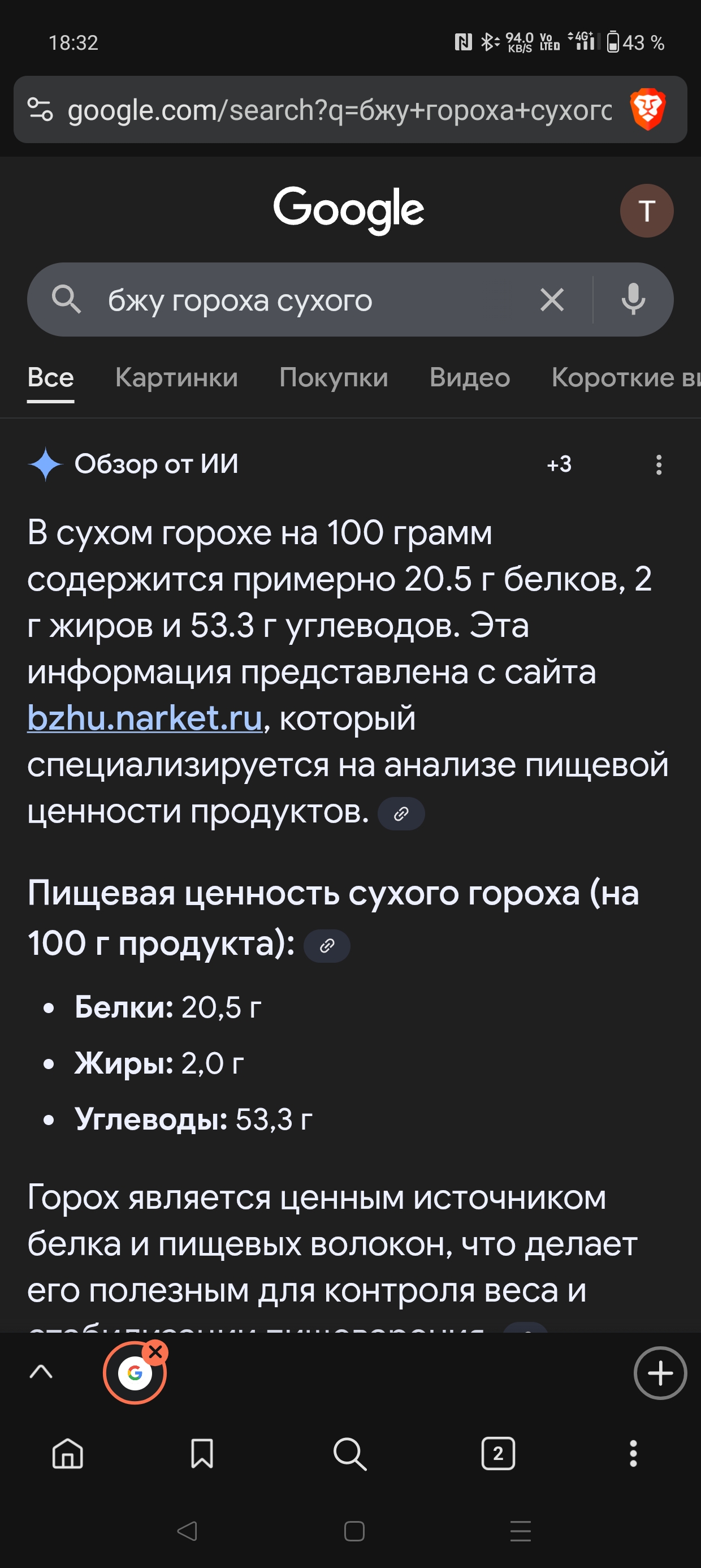Start voice search with the microphone
This screenshot has height=1568, width=701.
tap(633, 300)
